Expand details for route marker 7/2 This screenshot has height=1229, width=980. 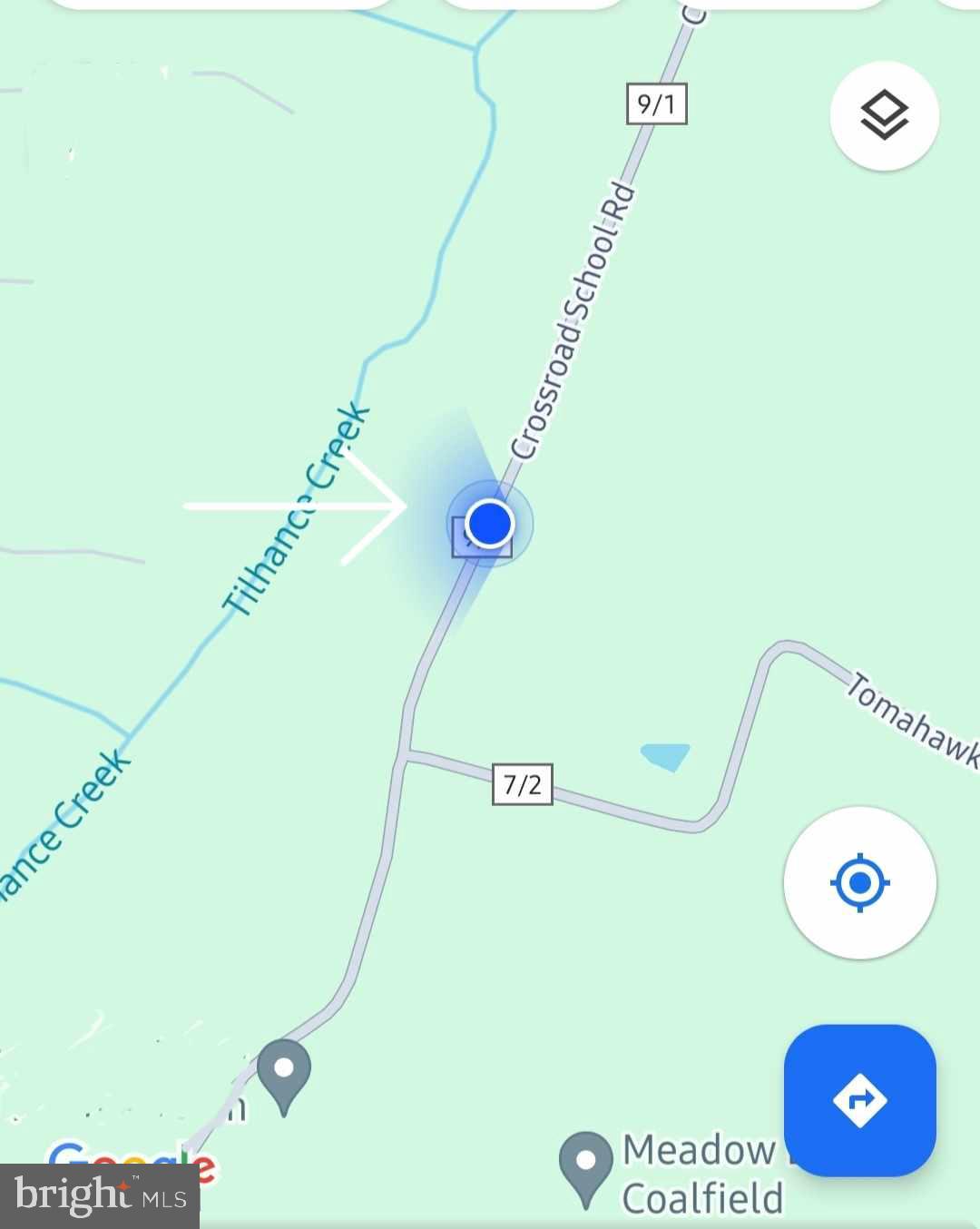(522, 784)
